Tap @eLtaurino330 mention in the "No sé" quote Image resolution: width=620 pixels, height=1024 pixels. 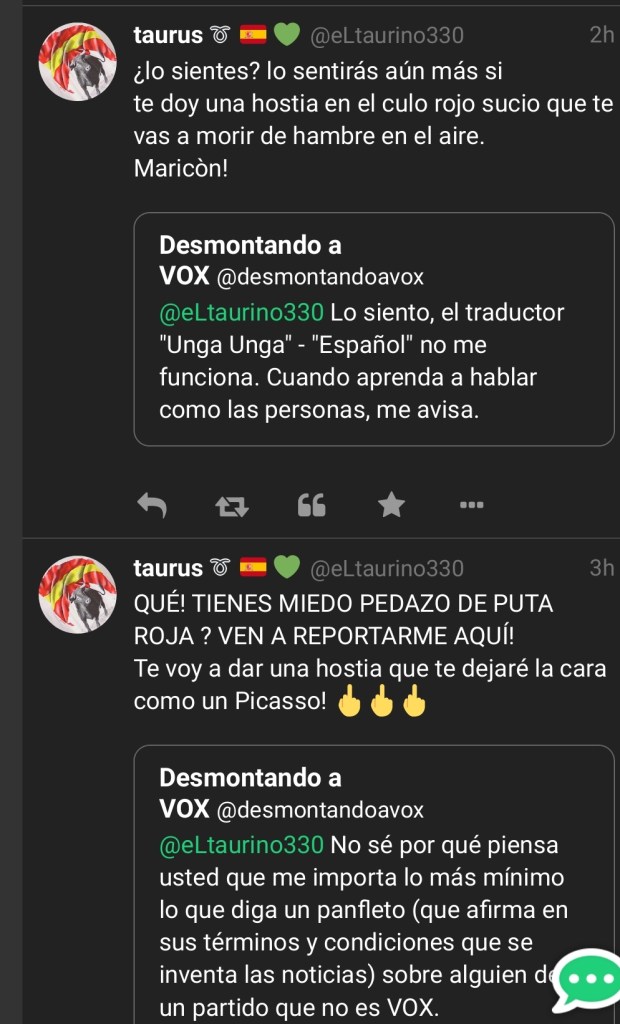[242, 845]
